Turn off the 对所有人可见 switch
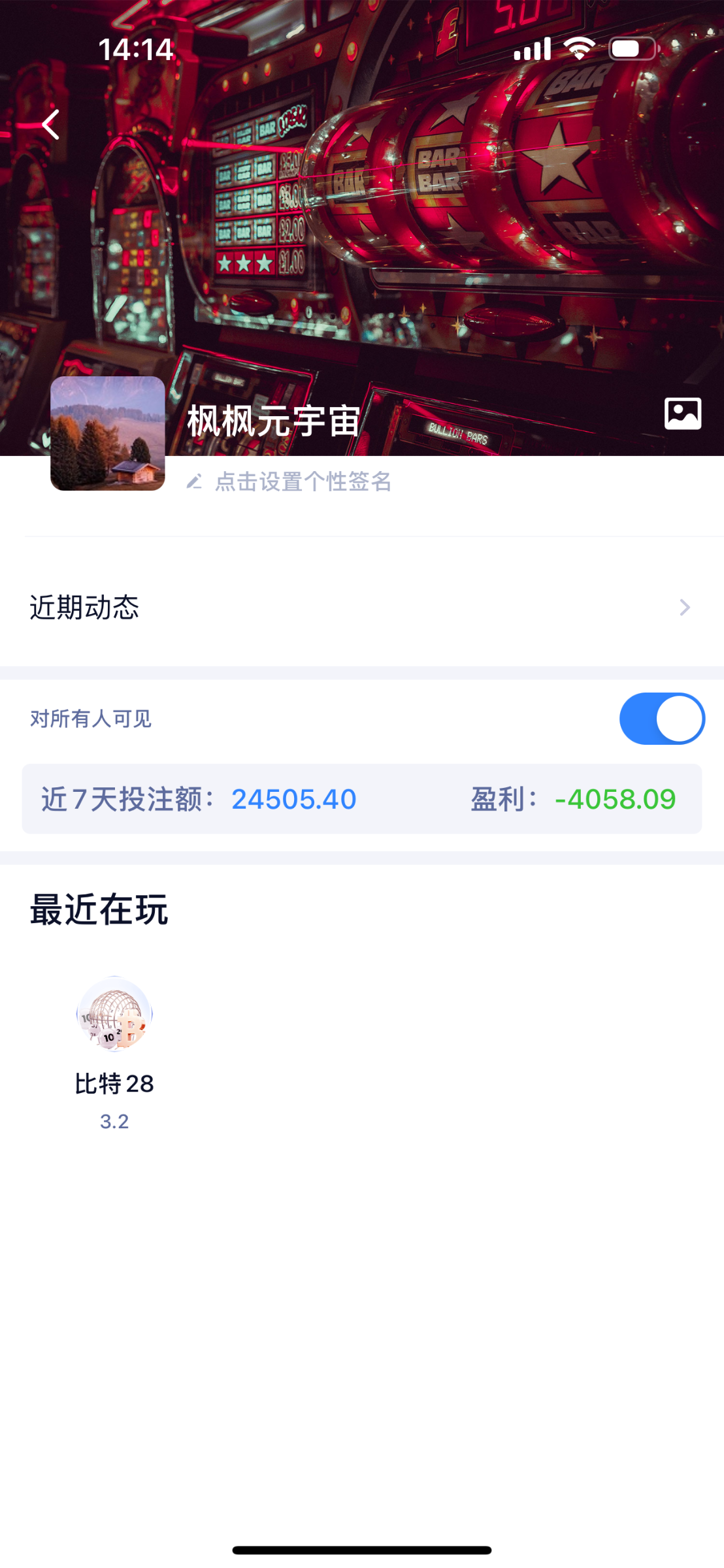Image resolution: width=724 pixels, height=1568 pixels. (x=661, y=719)
